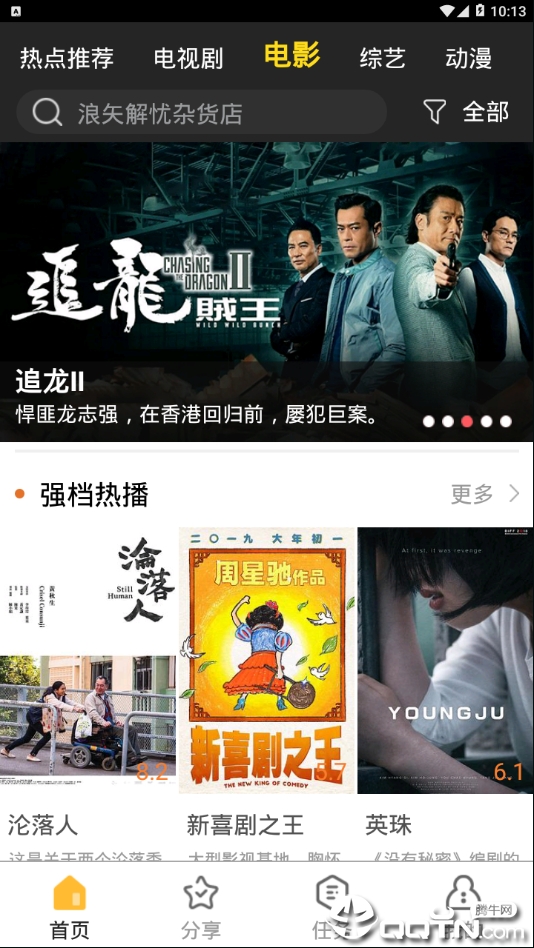This screenshot has height=948, width=534.
Task: Open the 追龙II banner
Action: [x=267, y=291]
